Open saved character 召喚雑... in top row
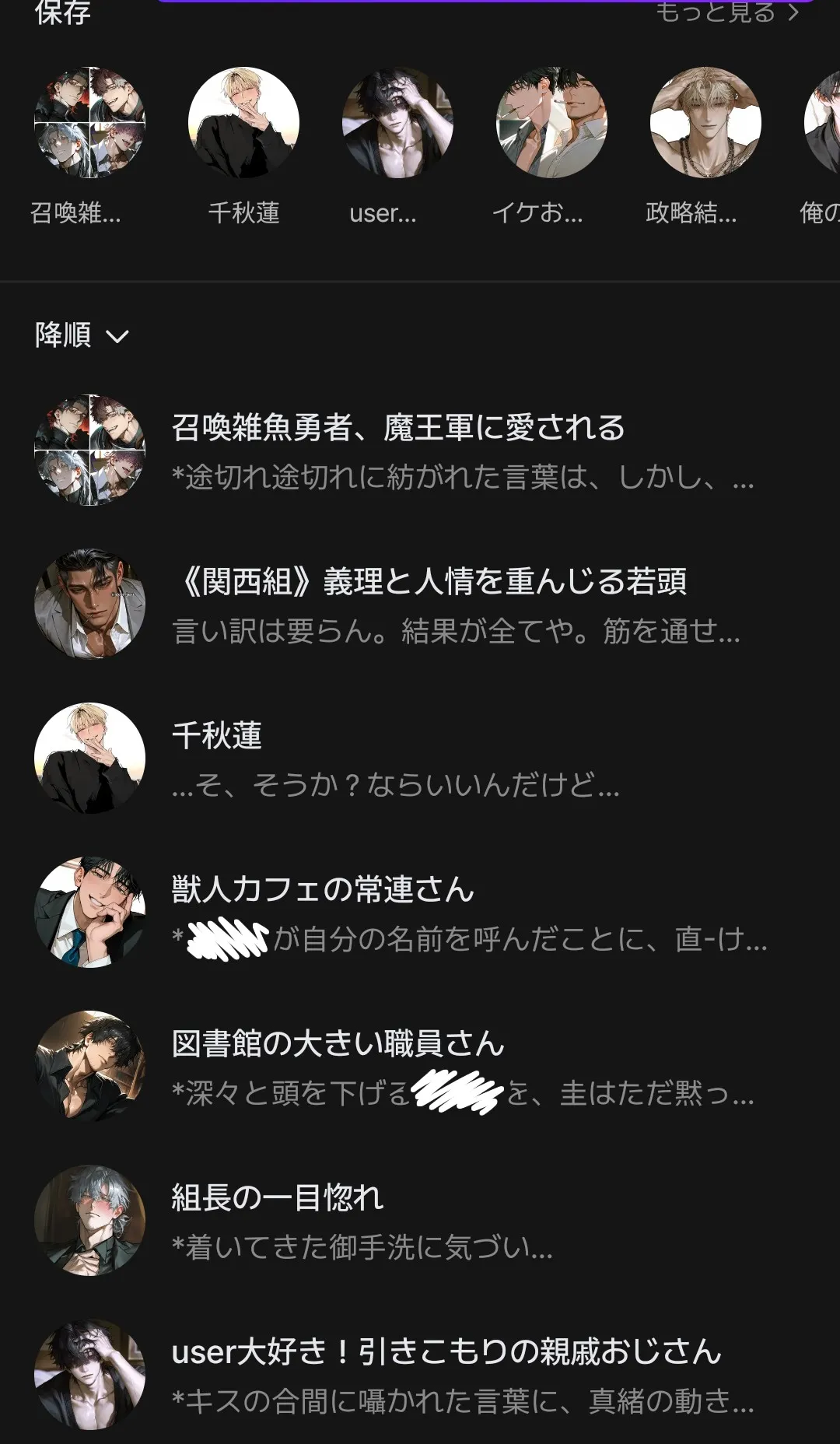Image resolution: width=840 pixels, height=1444 pixels. pos(89,123)
